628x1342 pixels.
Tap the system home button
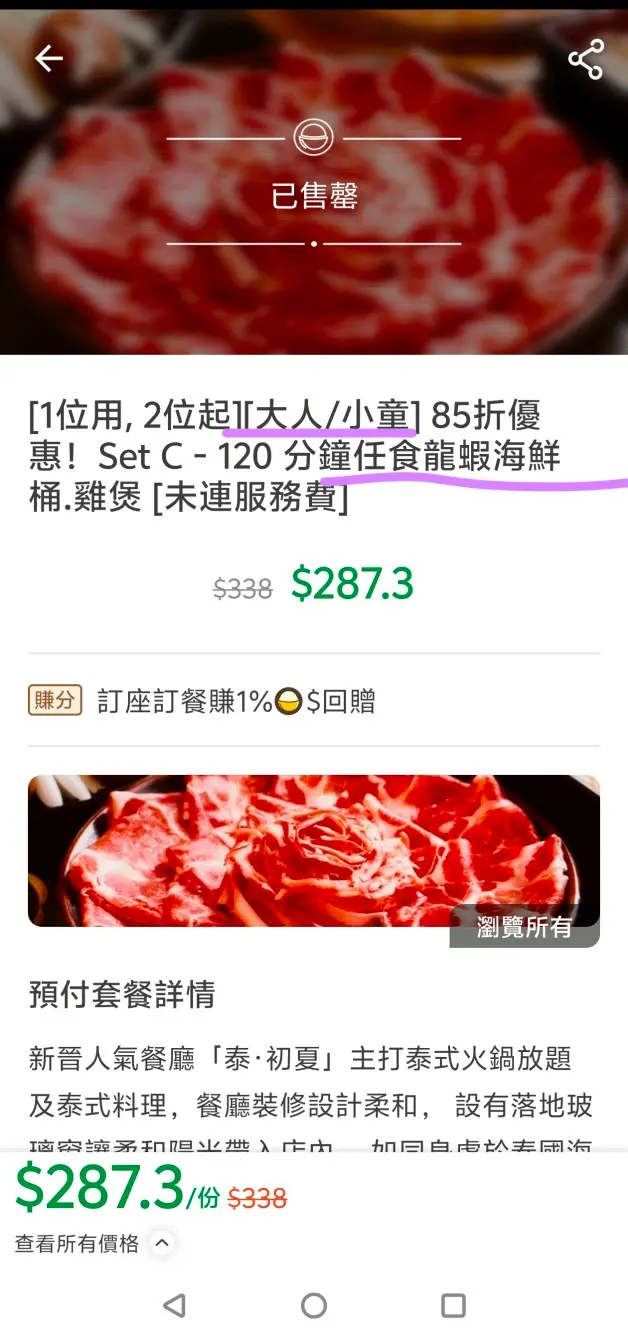point(314,1305)
